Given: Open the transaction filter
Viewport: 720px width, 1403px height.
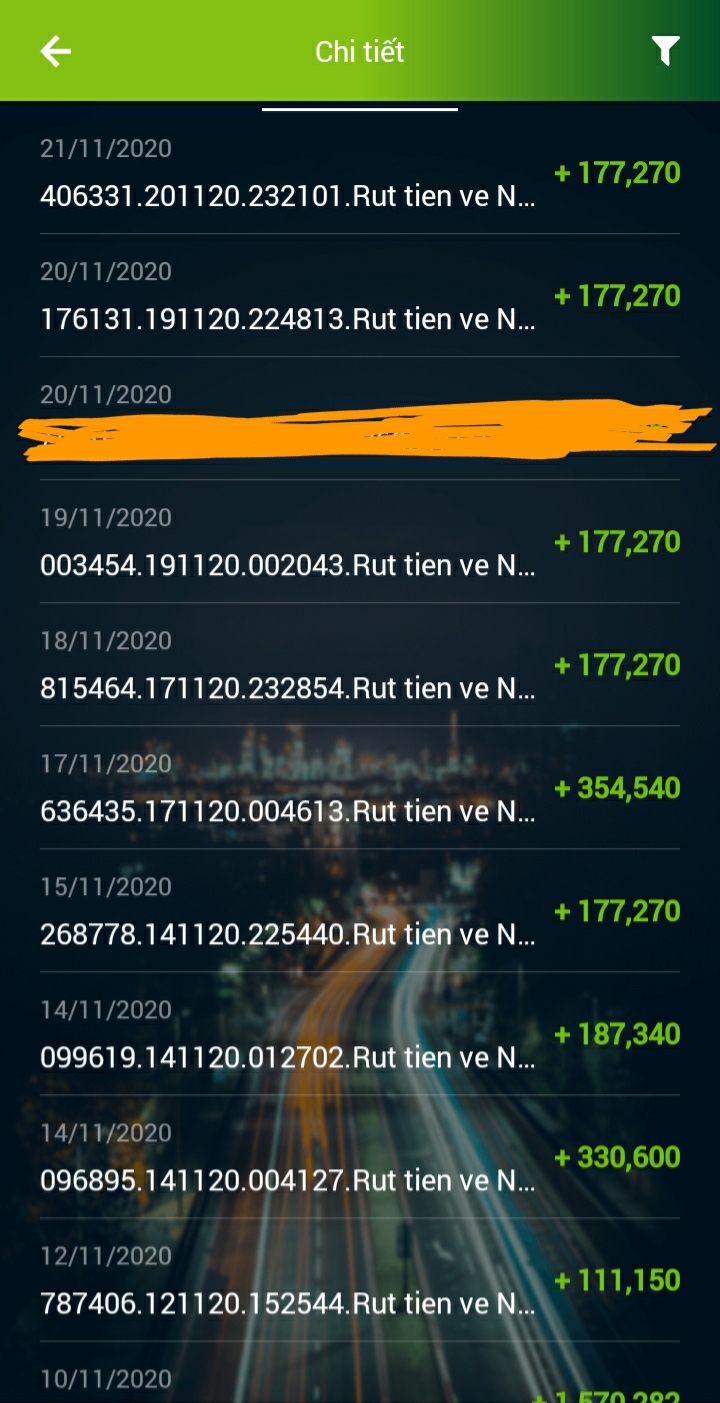Looking at the screenshot, I should 665,51.
